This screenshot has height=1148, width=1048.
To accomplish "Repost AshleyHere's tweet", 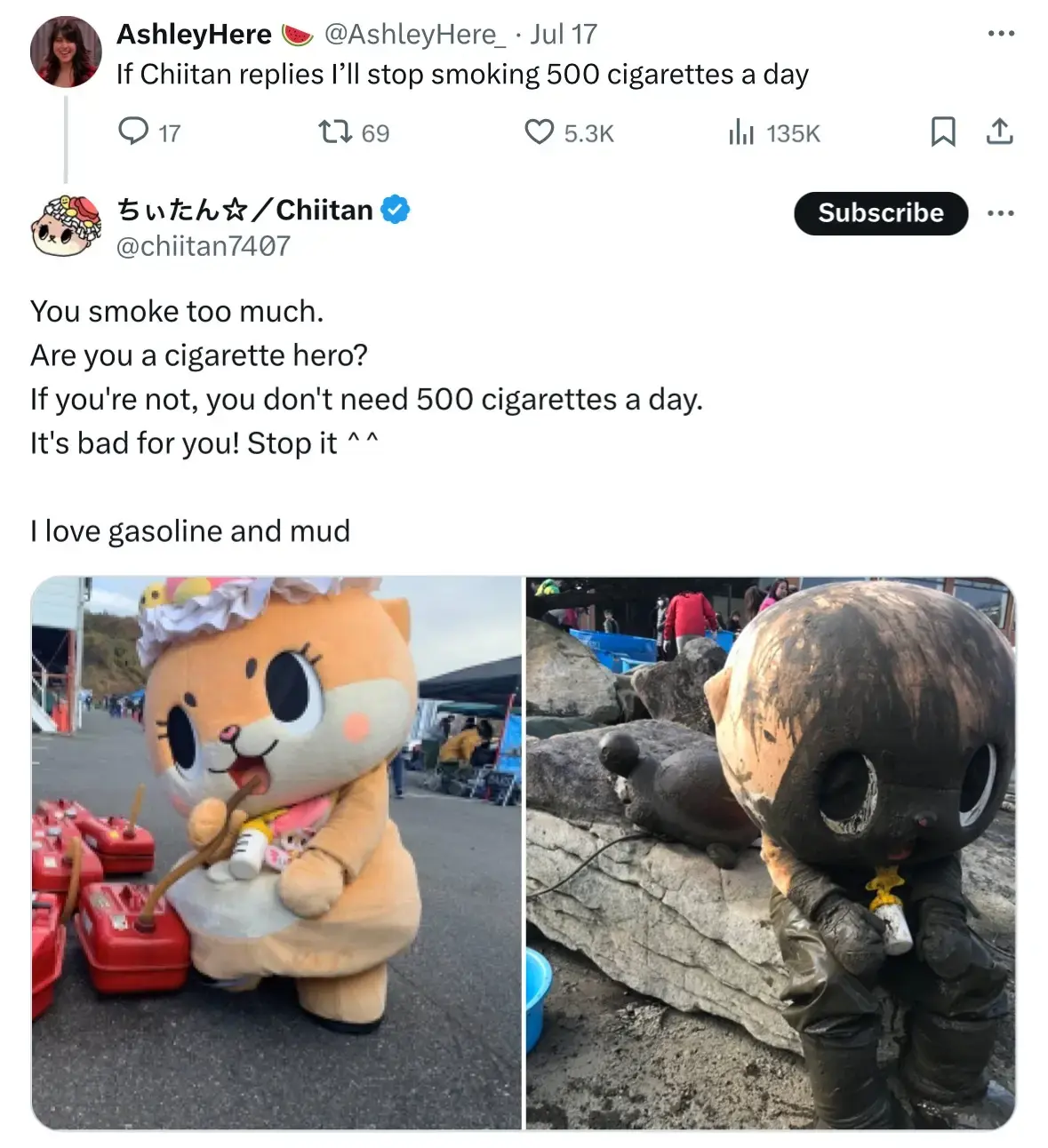I will click(x=334, y=132).
